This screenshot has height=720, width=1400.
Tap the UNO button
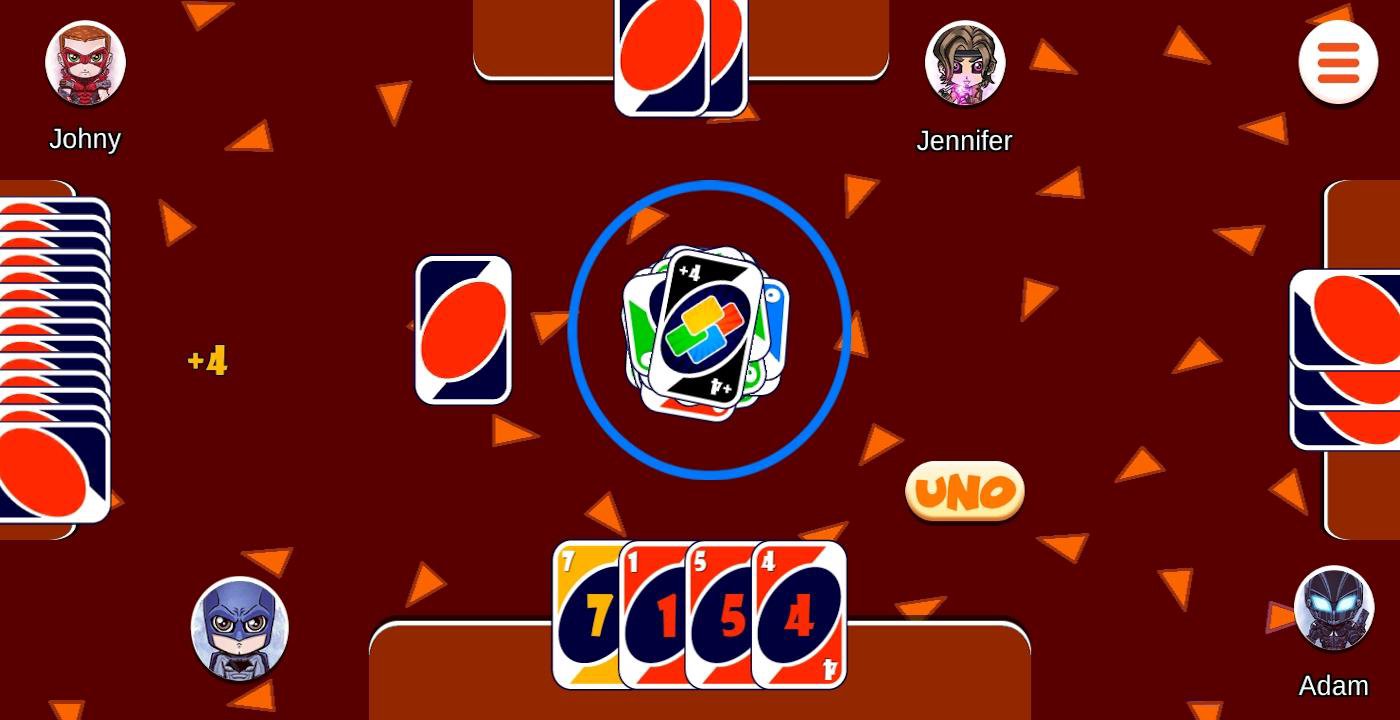click(965, 491)
